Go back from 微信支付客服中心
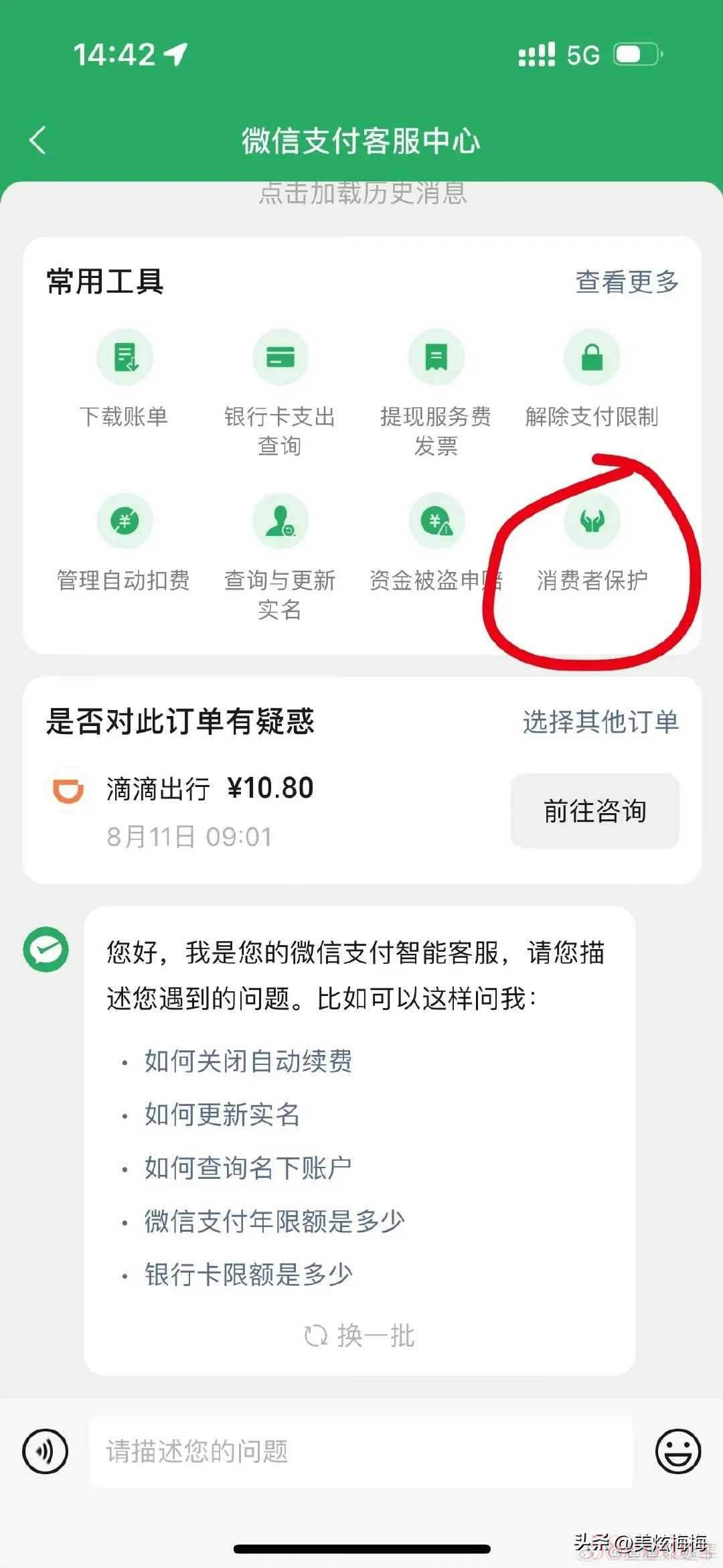 pyautogui.click(x=38, y=141)
